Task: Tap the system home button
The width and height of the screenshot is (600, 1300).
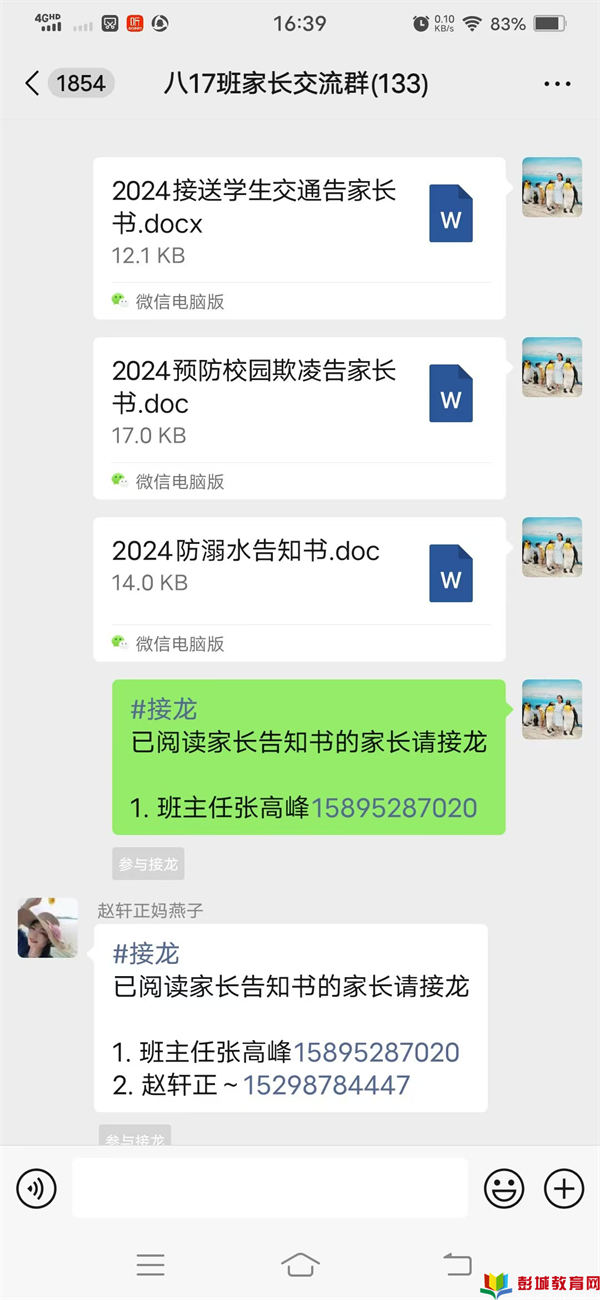Action: 300,1264
